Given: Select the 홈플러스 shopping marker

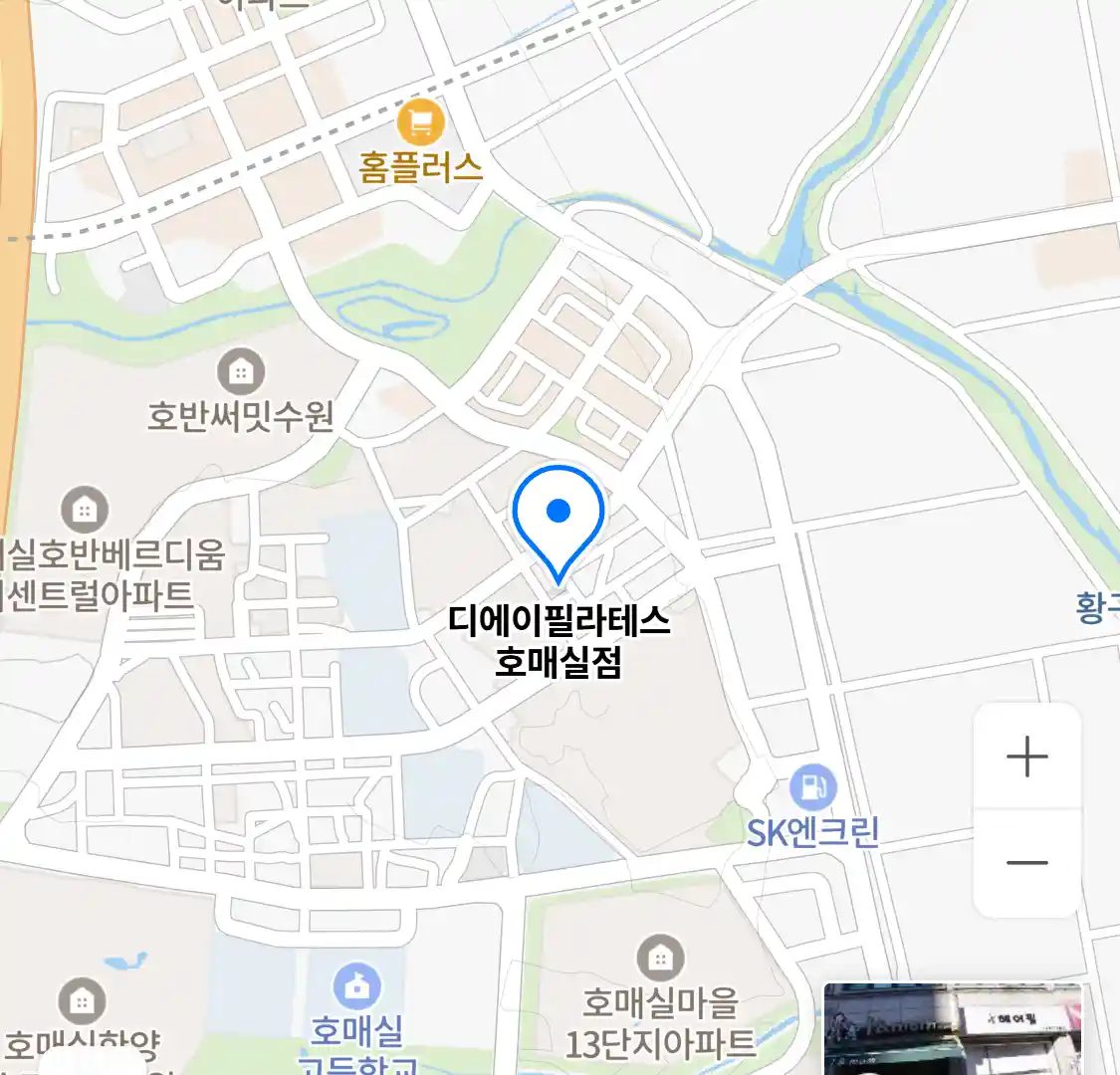Looking at the screenshot, I should 420,124.
